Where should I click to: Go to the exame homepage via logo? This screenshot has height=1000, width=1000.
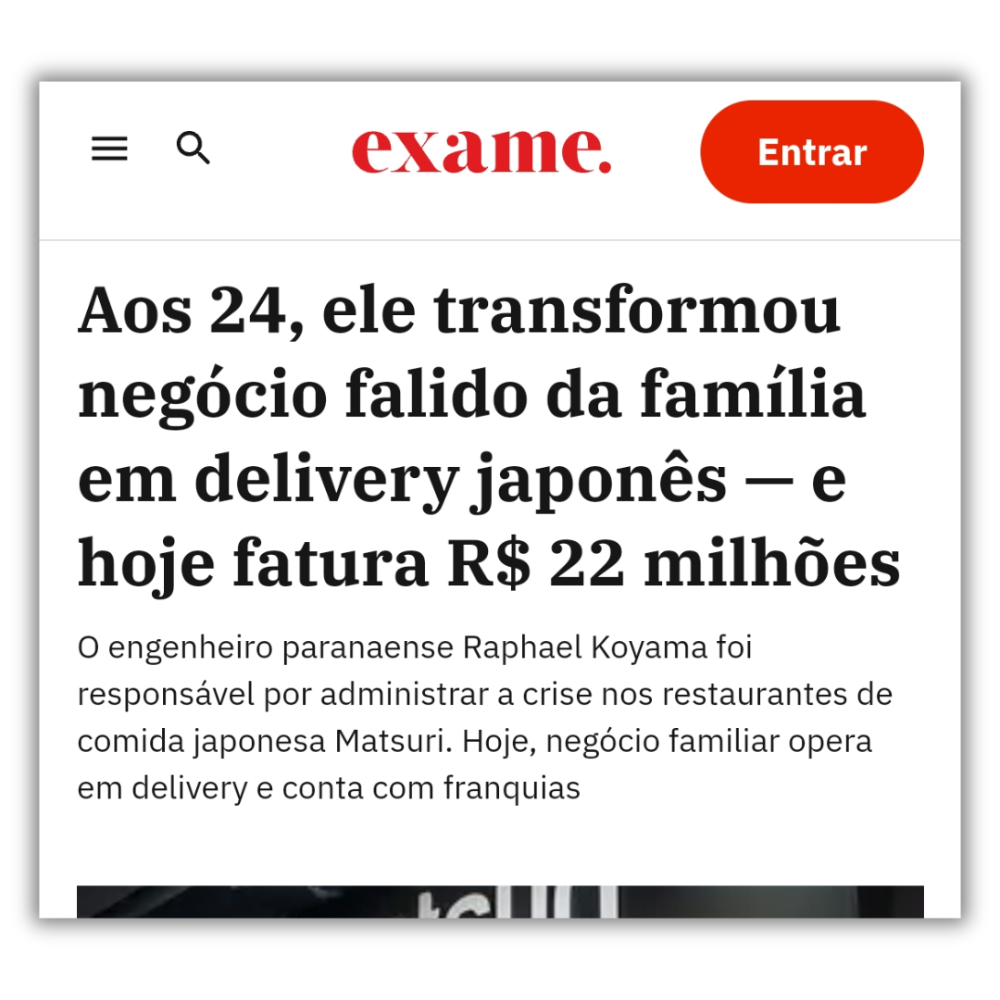[481, 152]
